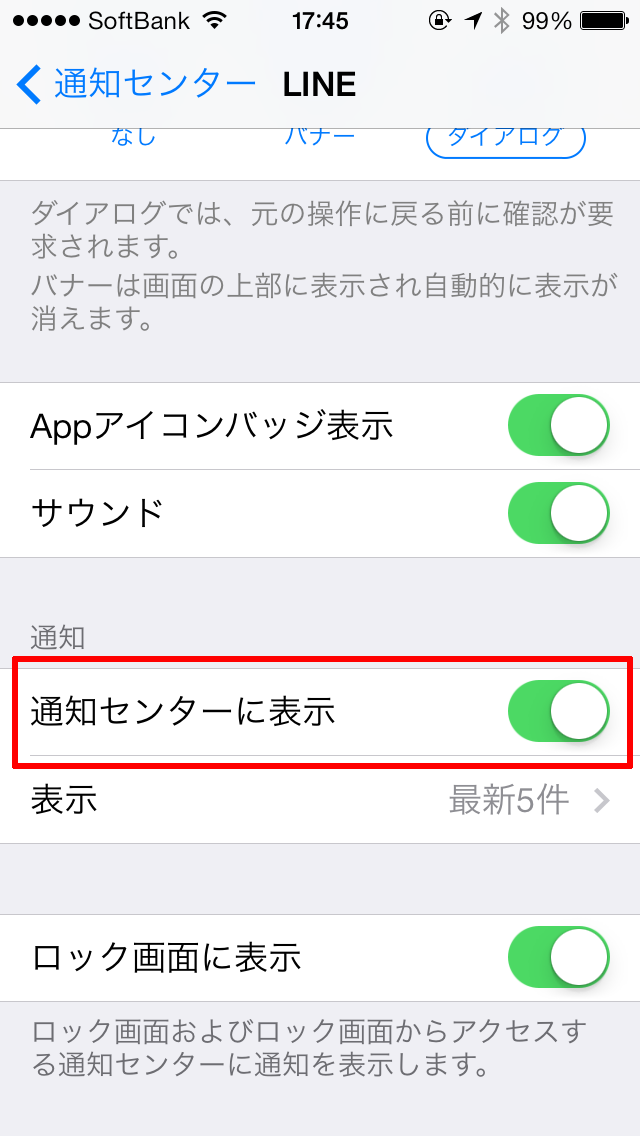
Task: Go back to 通知センター
Action: click(136, 85)
